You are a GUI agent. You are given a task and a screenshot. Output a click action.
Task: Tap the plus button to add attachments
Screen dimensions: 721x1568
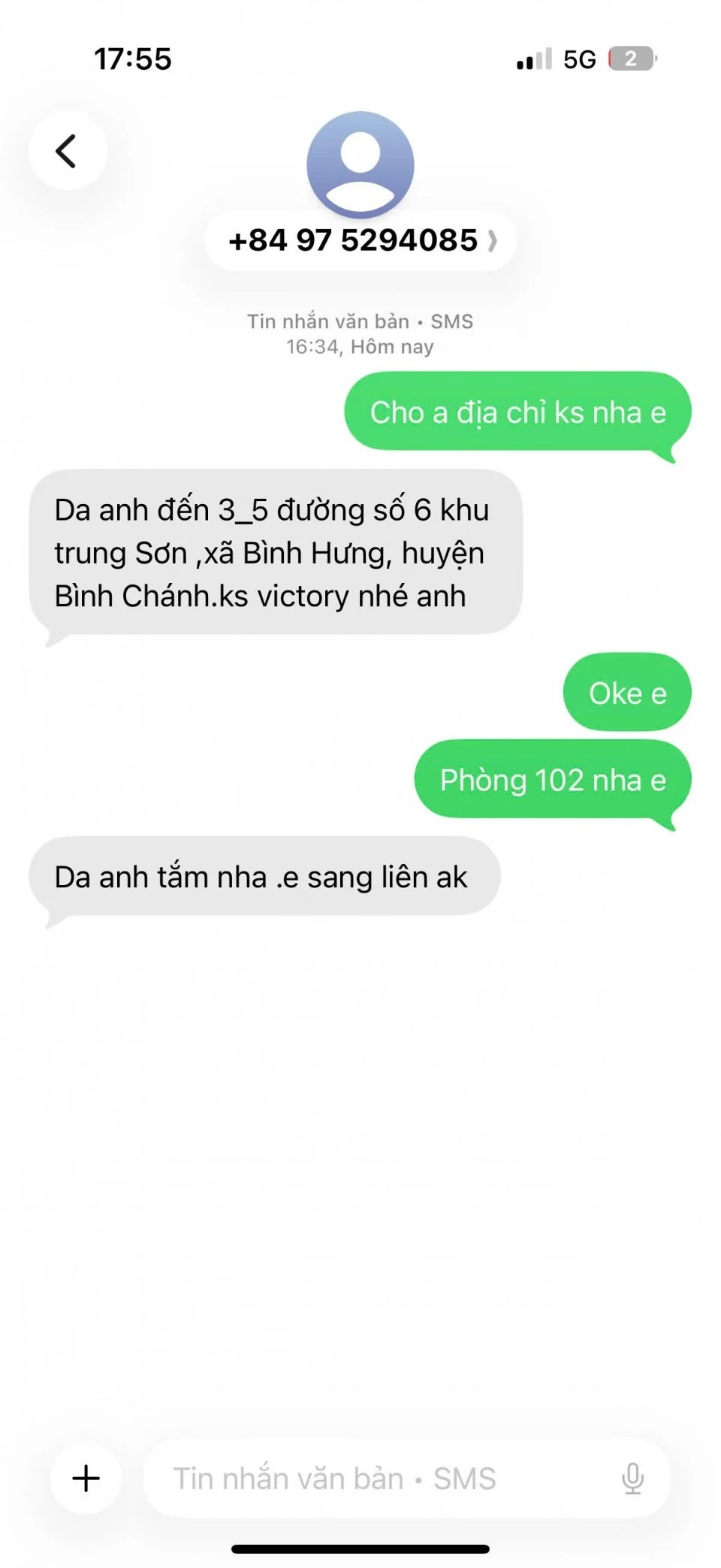[86, 1477]
